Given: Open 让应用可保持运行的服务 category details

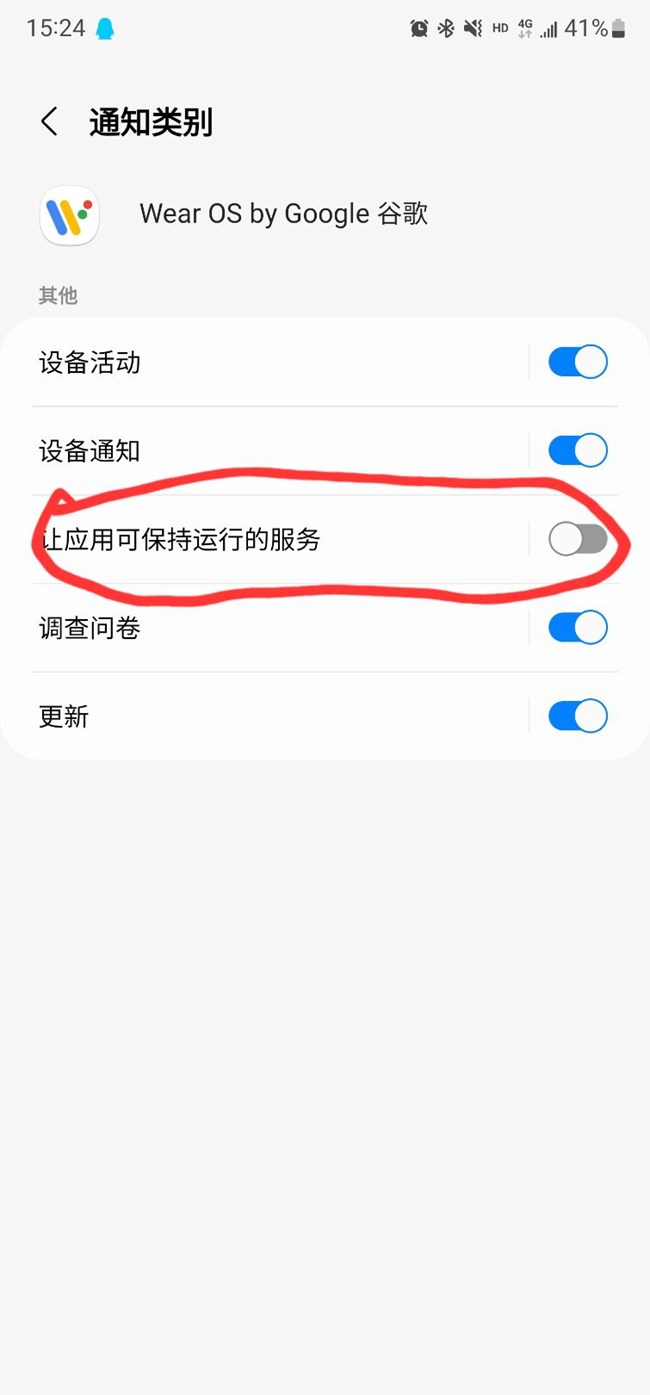Looking at the screenshot, I should point(265,540).
